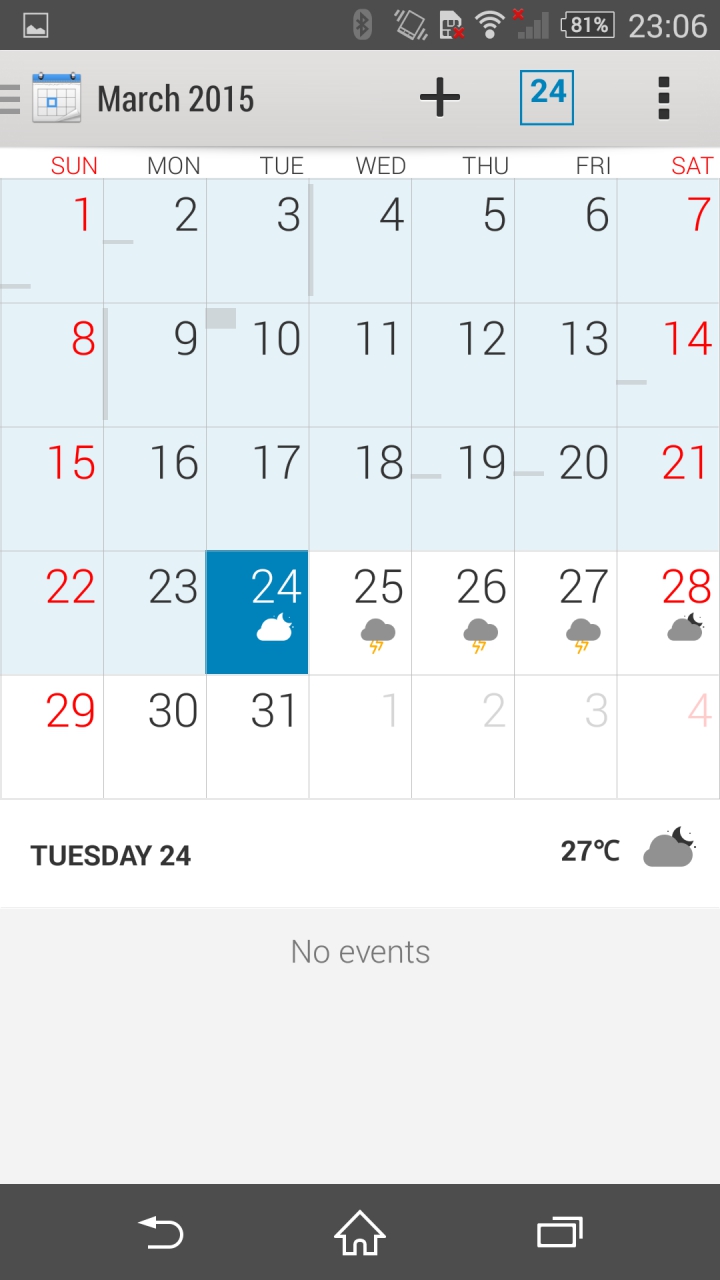The image size is (720, 1280).
Task: Pick Friday March 6
Action: [565, 241]
